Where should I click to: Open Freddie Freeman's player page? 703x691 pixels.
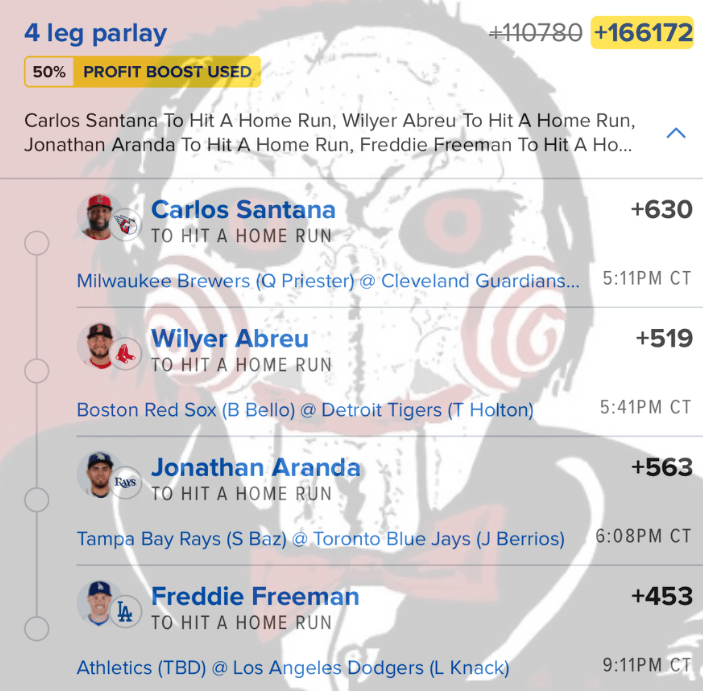click(x=255, y=597)
